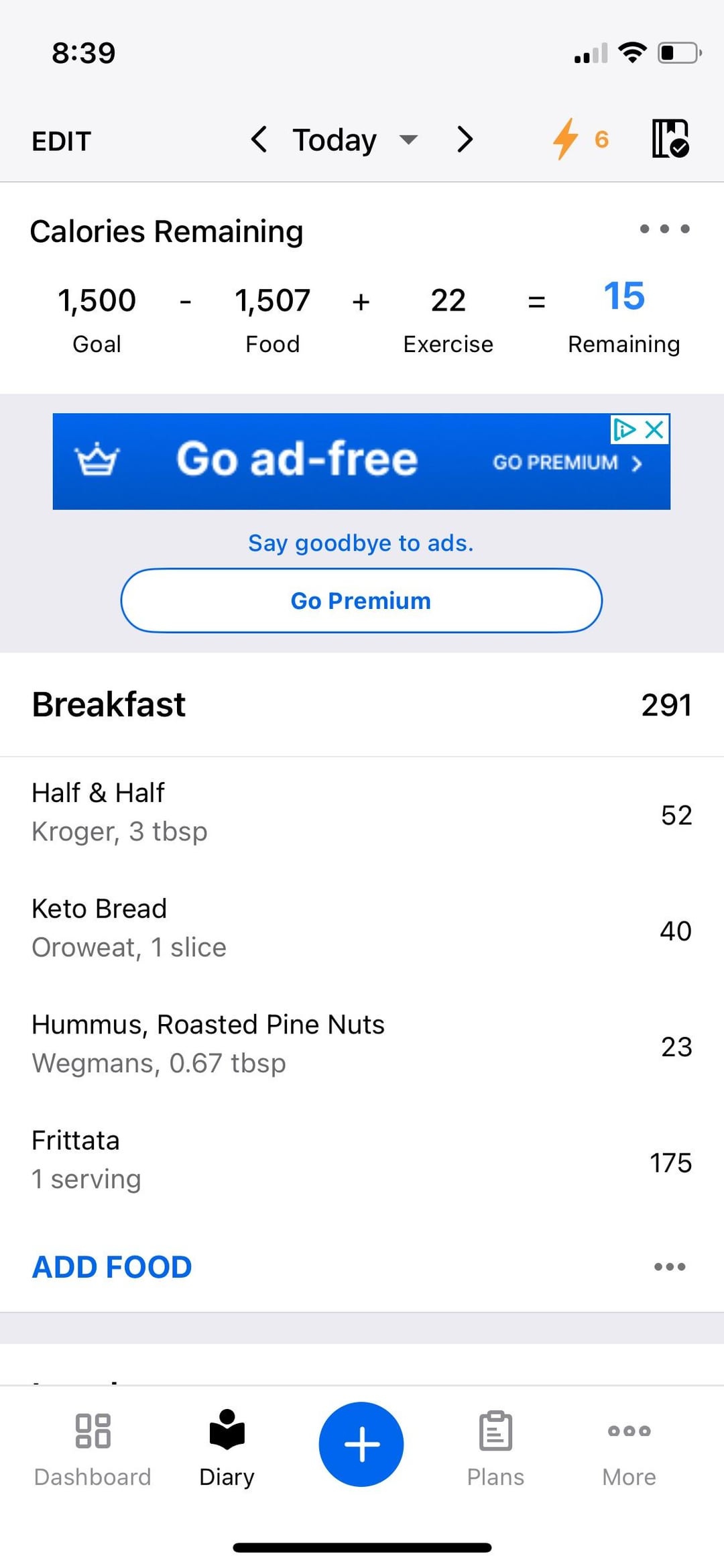The image size is (724, 1568).
Task: Add food to Breakfast
Action: coord(112,1267)
